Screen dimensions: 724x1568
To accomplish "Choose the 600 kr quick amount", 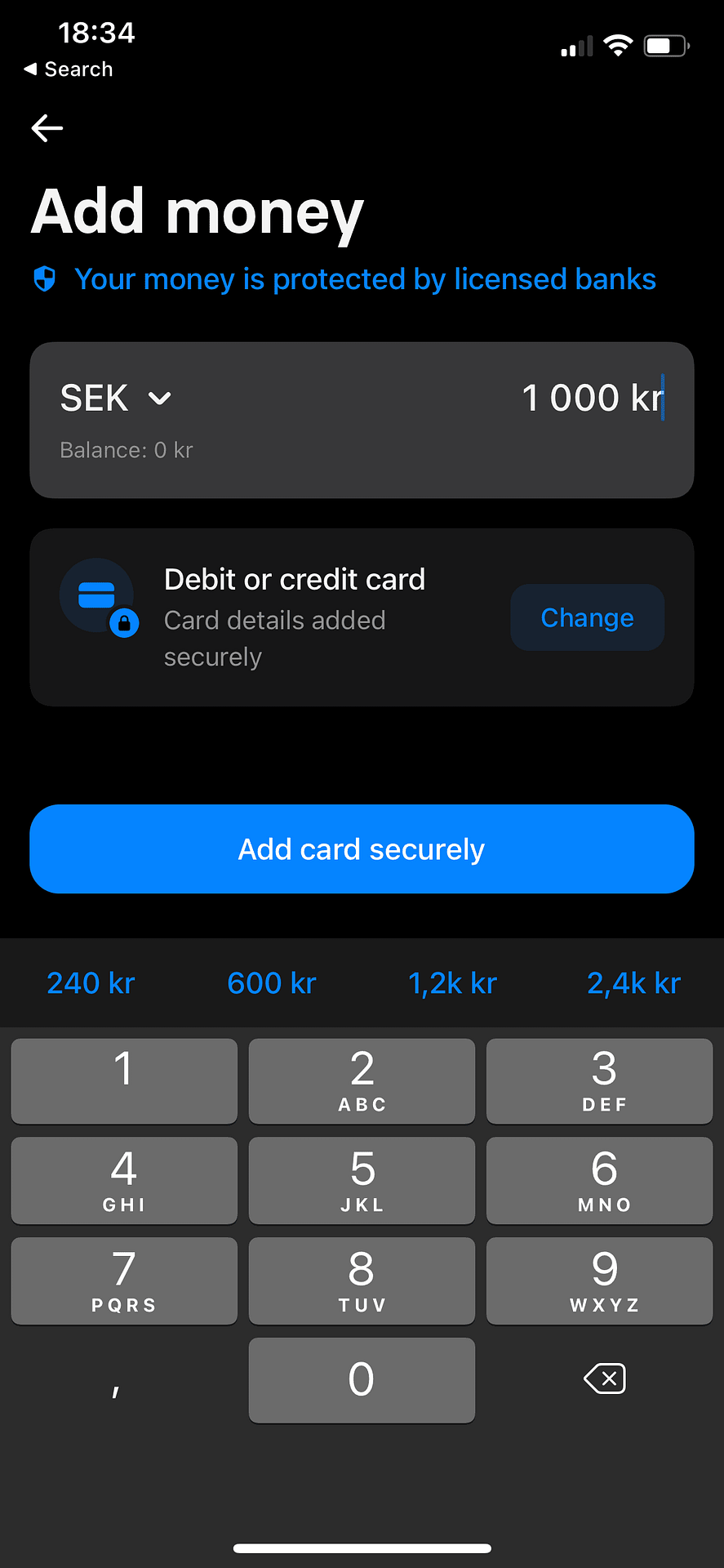I will coord(271,983).
